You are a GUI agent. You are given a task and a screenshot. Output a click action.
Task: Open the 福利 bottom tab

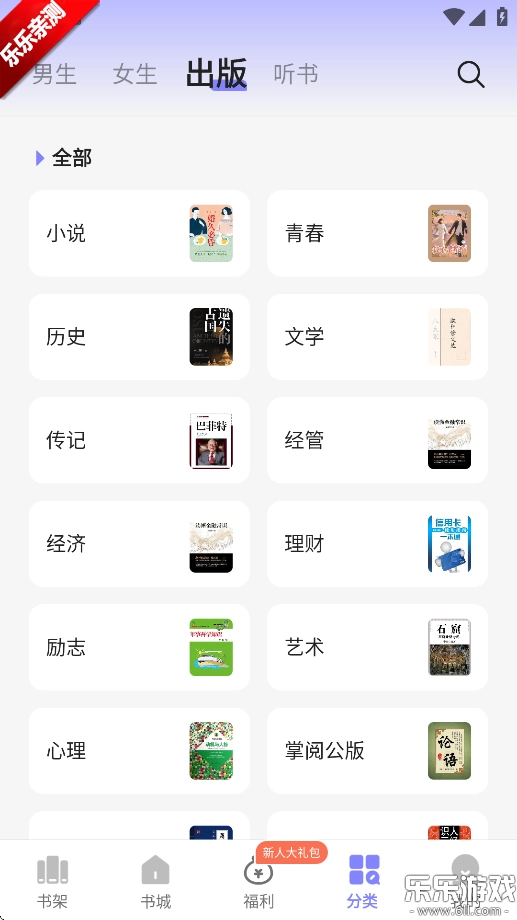[259, 881]
